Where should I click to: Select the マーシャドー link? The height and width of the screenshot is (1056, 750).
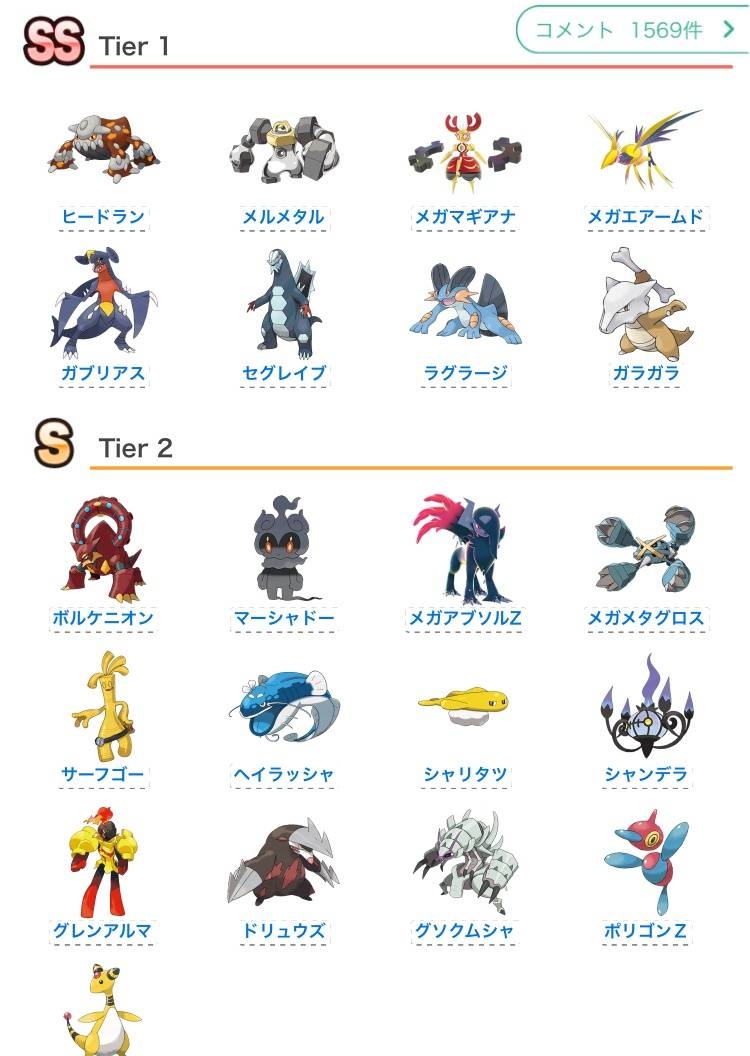tap(283, 618)
